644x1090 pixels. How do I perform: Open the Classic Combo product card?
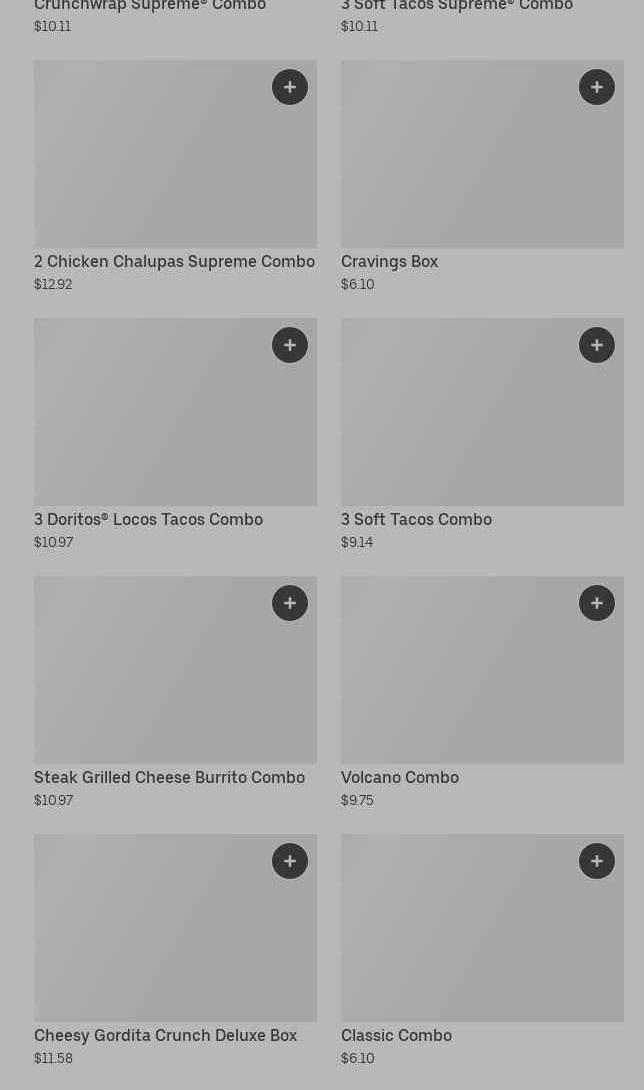pos(482,950)
